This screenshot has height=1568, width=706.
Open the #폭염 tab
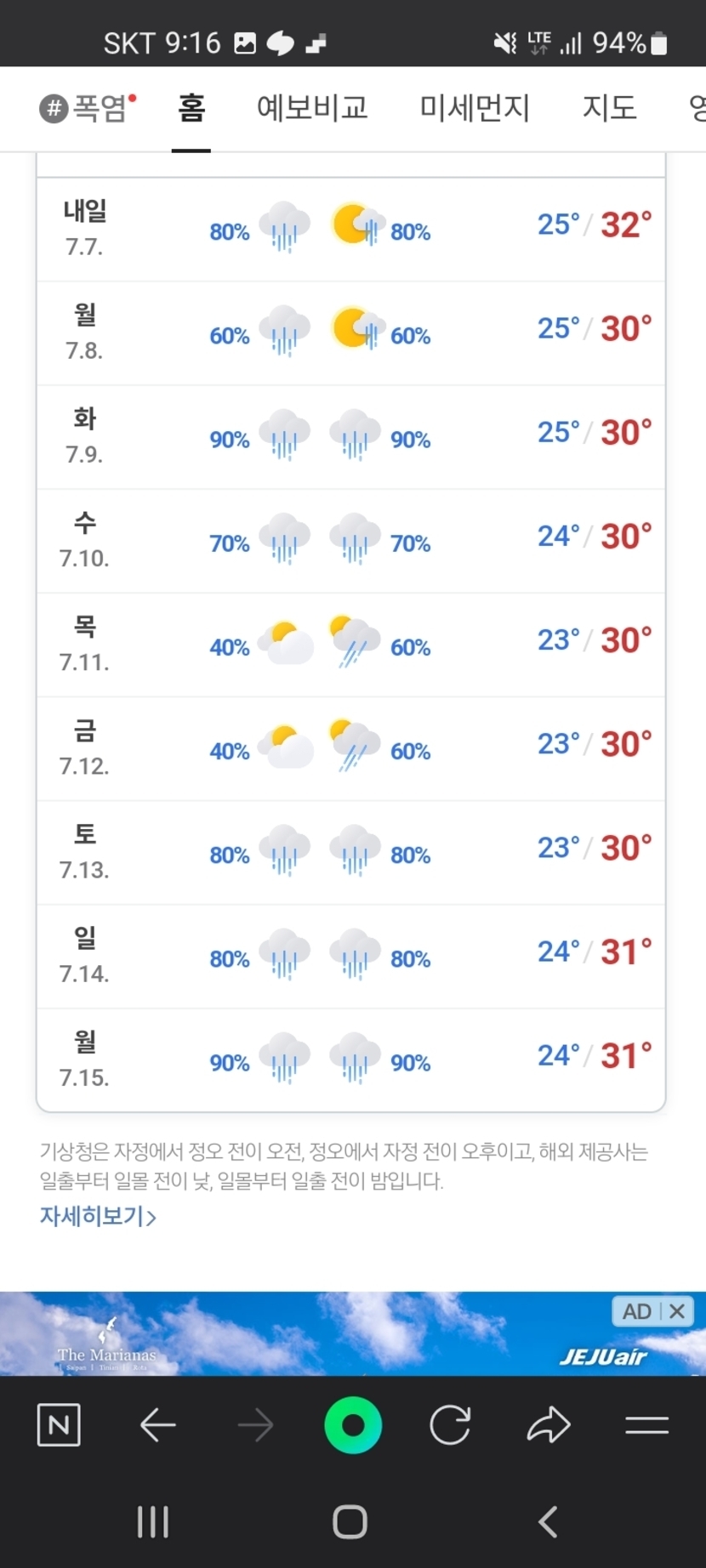pos(88,108)
